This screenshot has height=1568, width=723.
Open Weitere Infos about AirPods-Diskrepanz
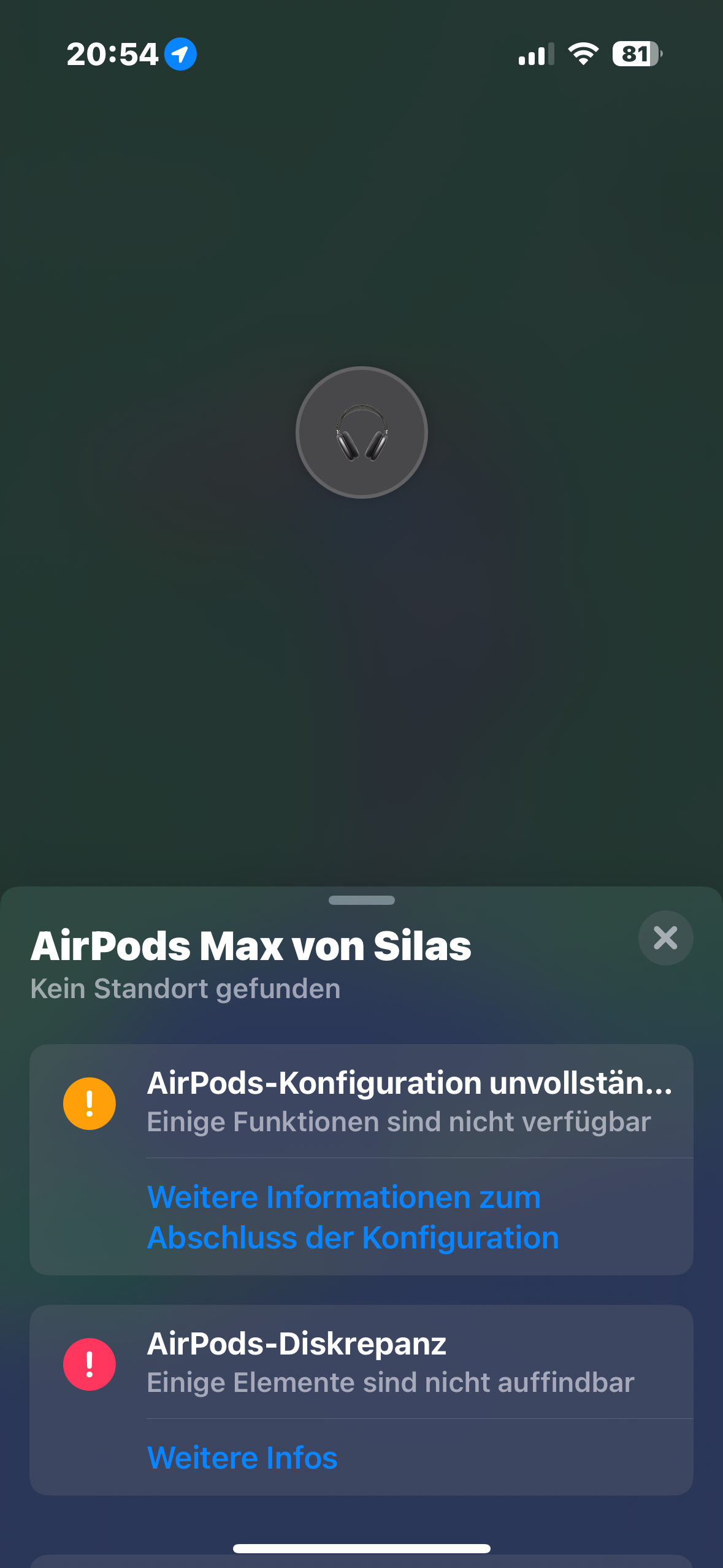242,1458
